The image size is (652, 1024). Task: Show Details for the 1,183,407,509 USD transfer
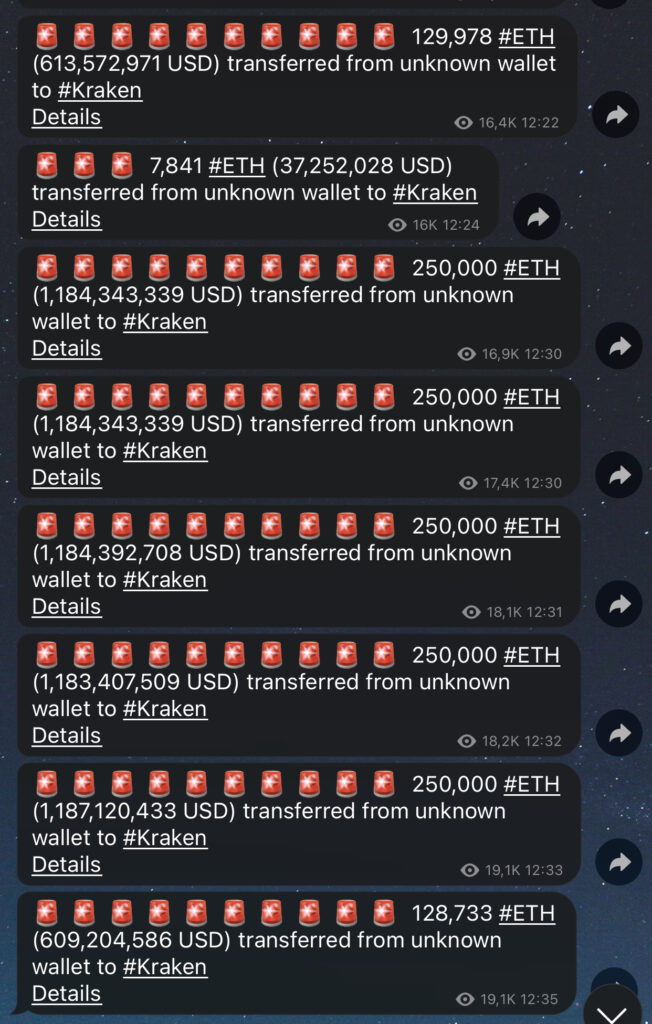pos(66,735)
